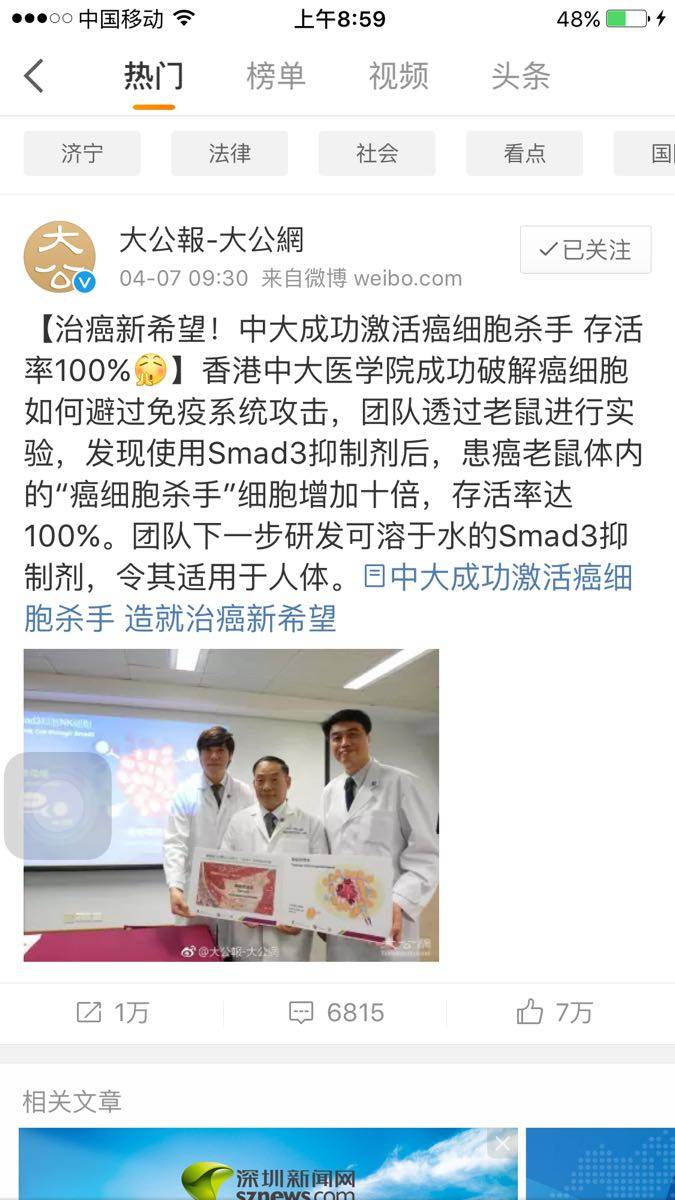Screen dimensions: 675x1200
Task: Select the 看点 category chip
Action: tap(524, 153)
